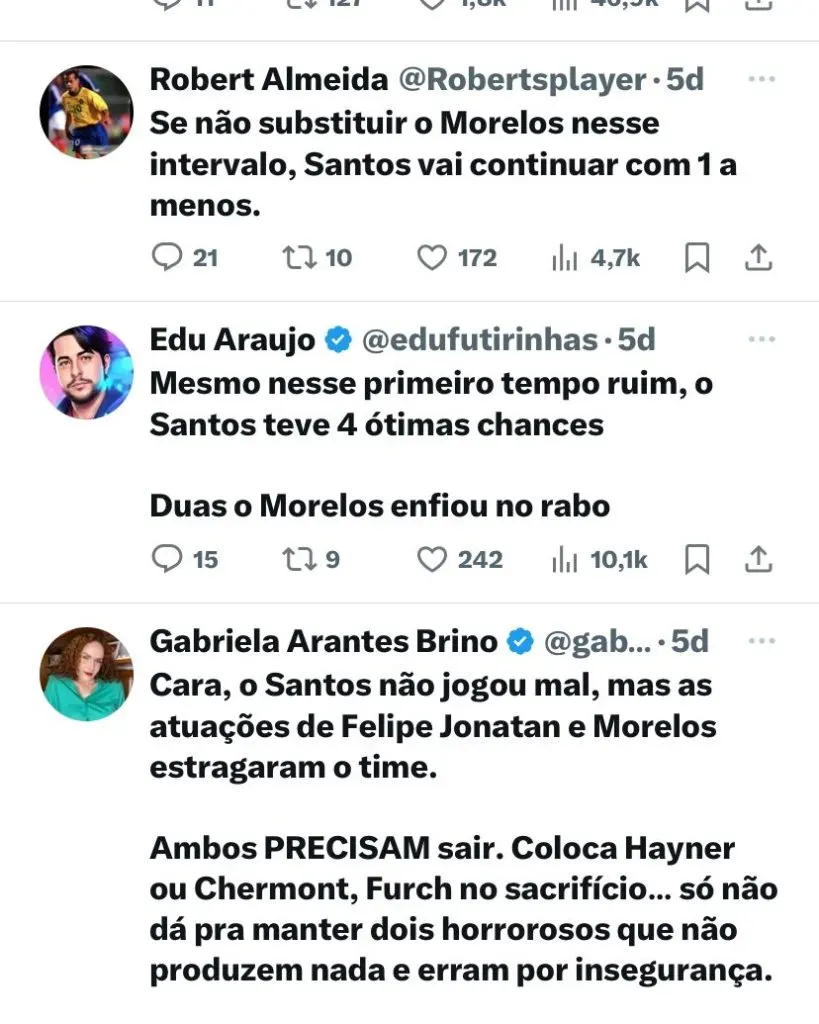Open overflow menu on Robert Almeida's tweet
The image size is (819, 1024).
(x=762, y=79)
